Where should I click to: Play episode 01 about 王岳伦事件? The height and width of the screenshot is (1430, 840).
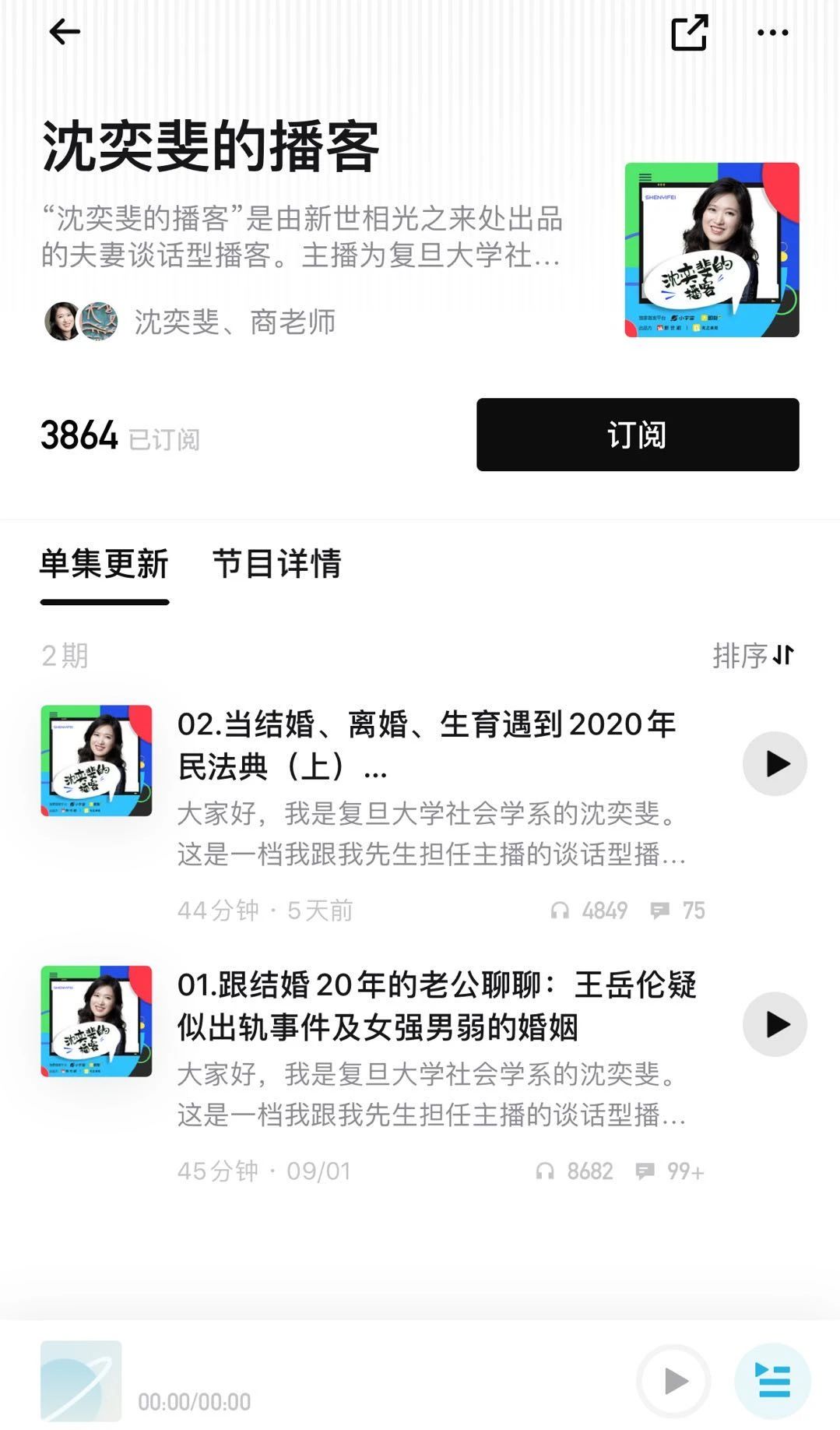coord(774,1024)
